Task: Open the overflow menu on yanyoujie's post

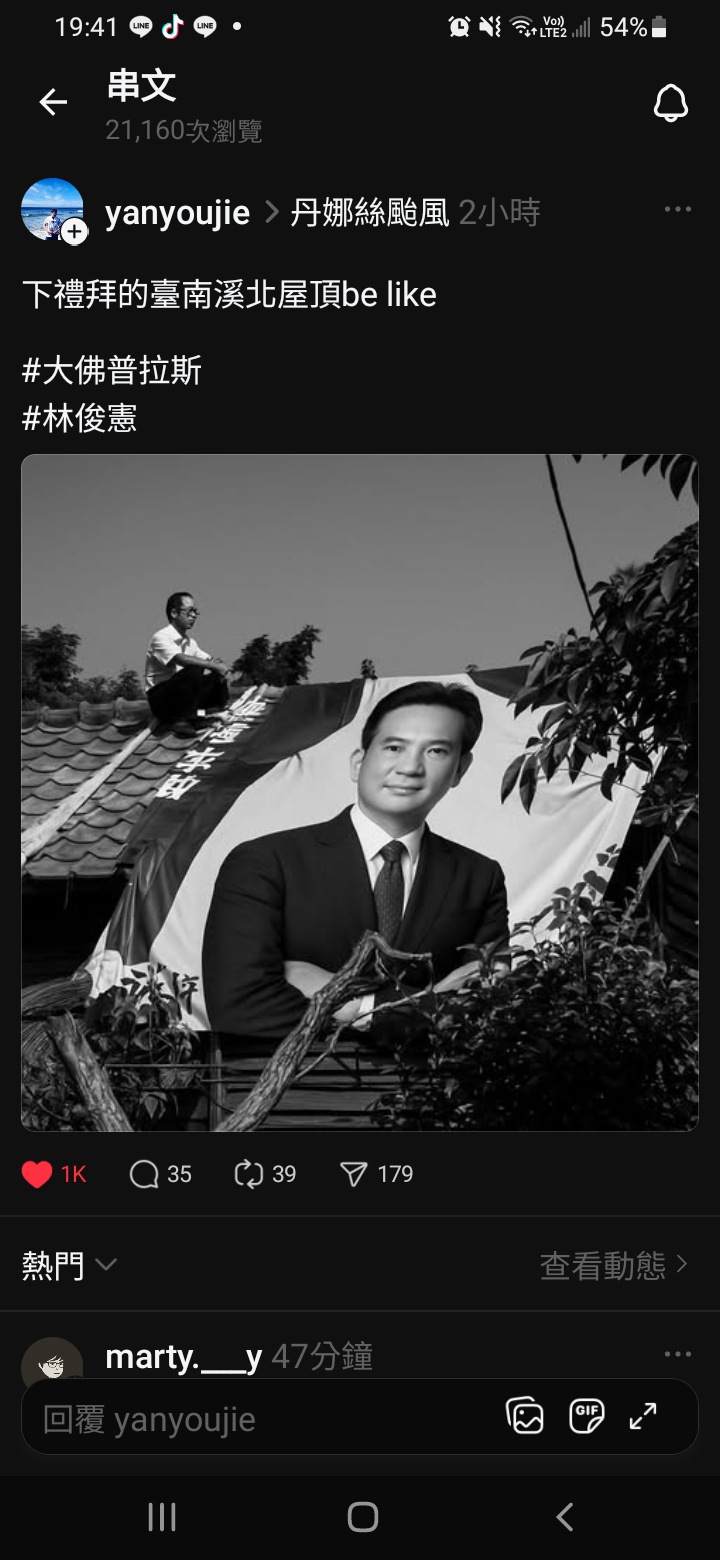Action: [677, 210]
